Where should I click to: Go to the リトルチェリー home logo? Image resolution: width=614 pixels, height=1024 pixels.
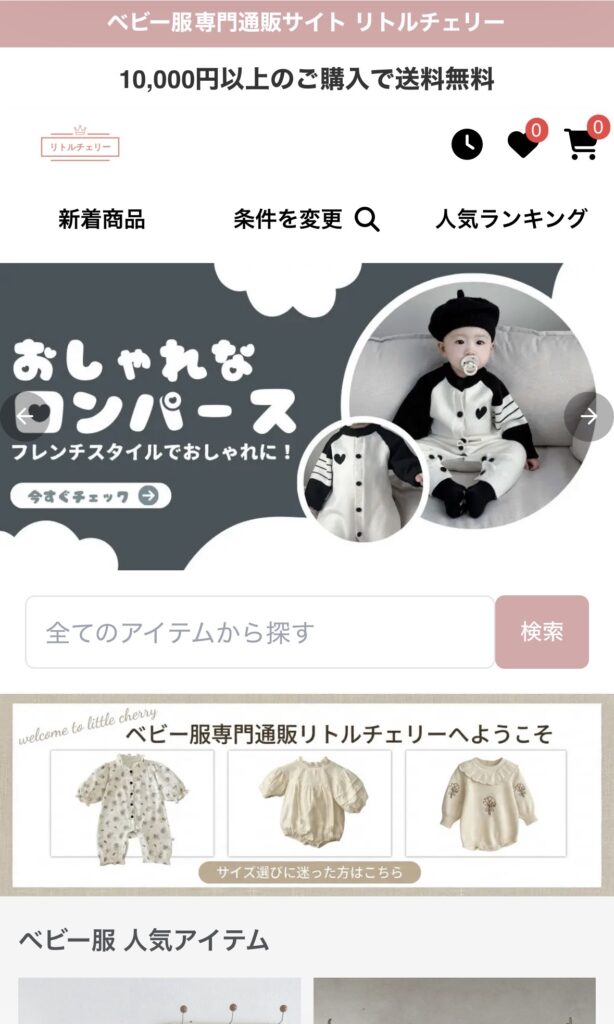(80, 146)
